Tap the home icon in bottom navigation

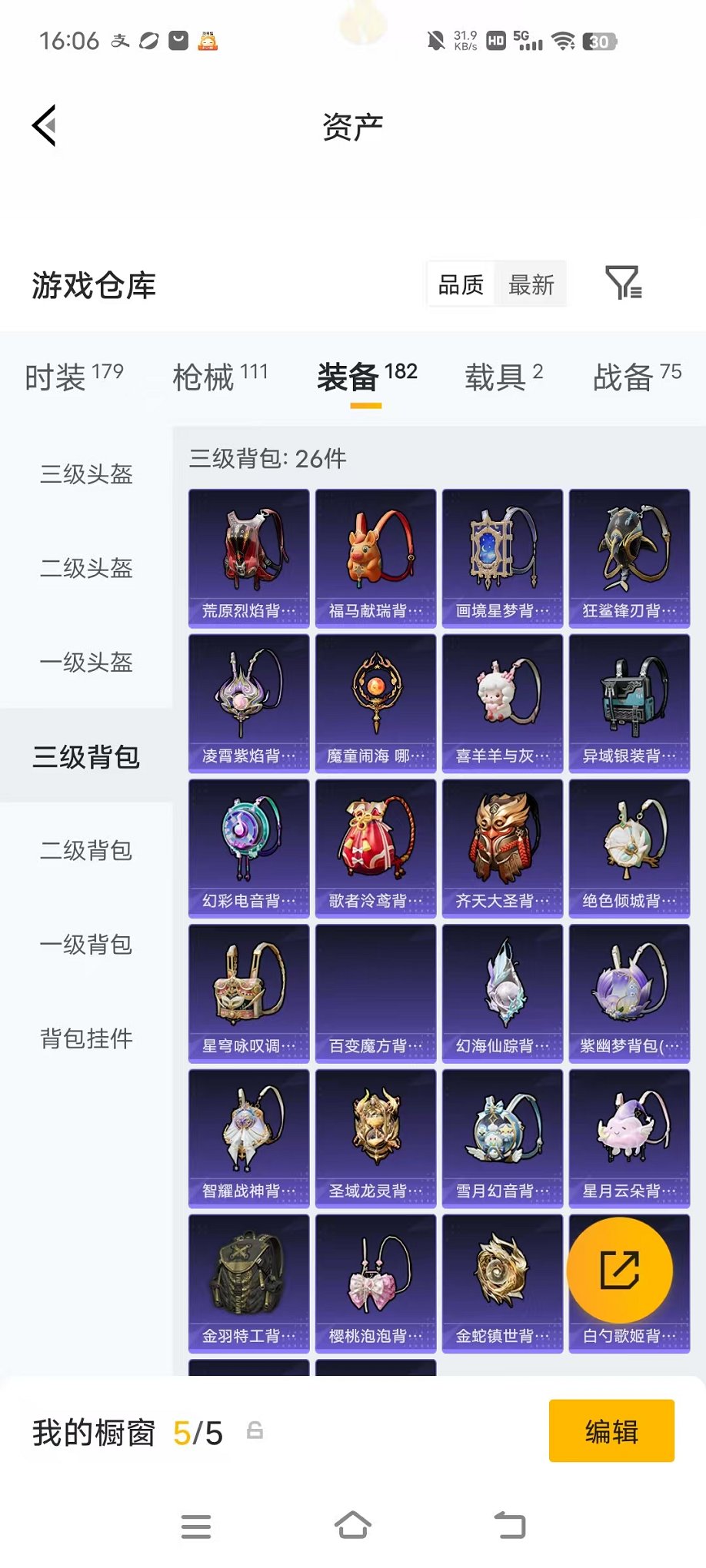pos(353,1526)
